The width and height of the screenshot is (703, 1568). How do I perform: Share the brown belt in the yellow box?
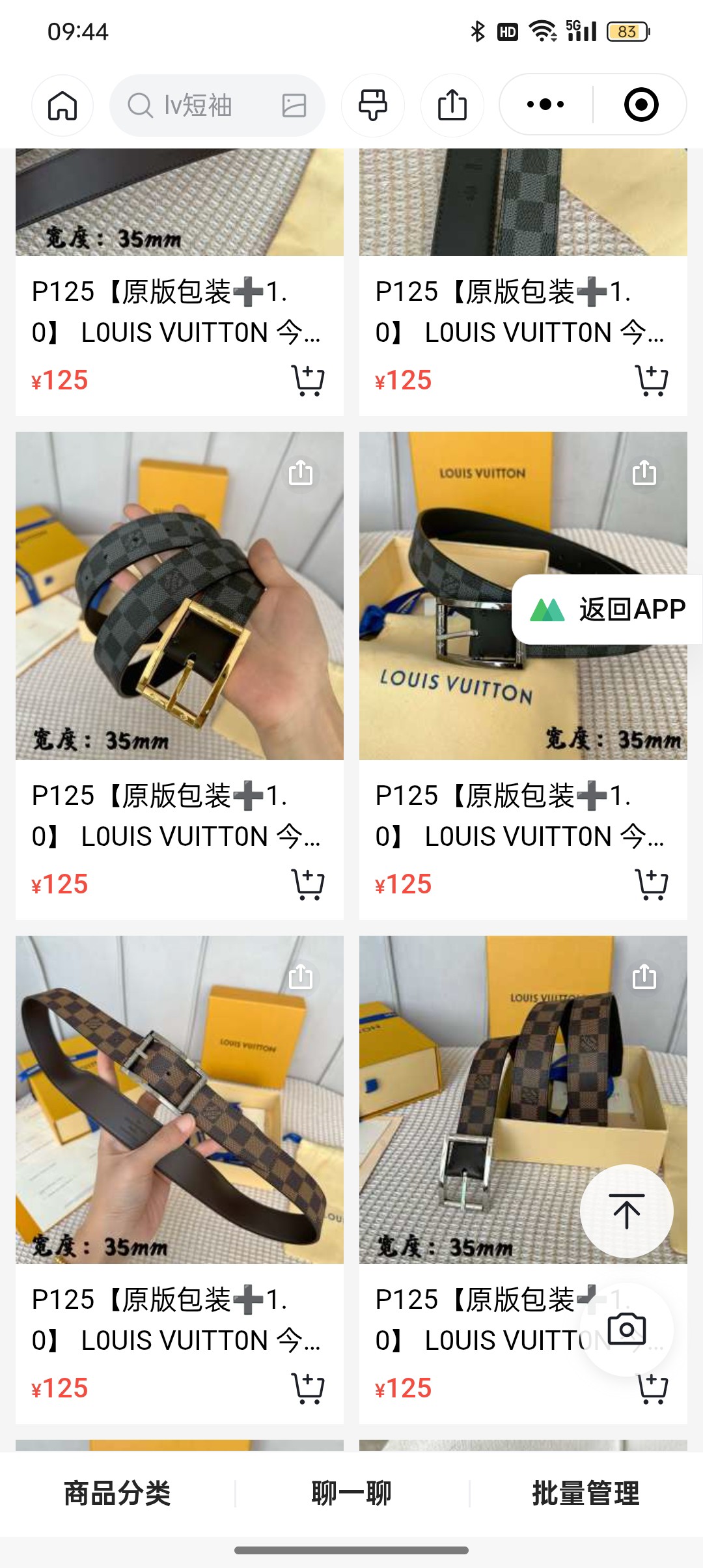644,977
